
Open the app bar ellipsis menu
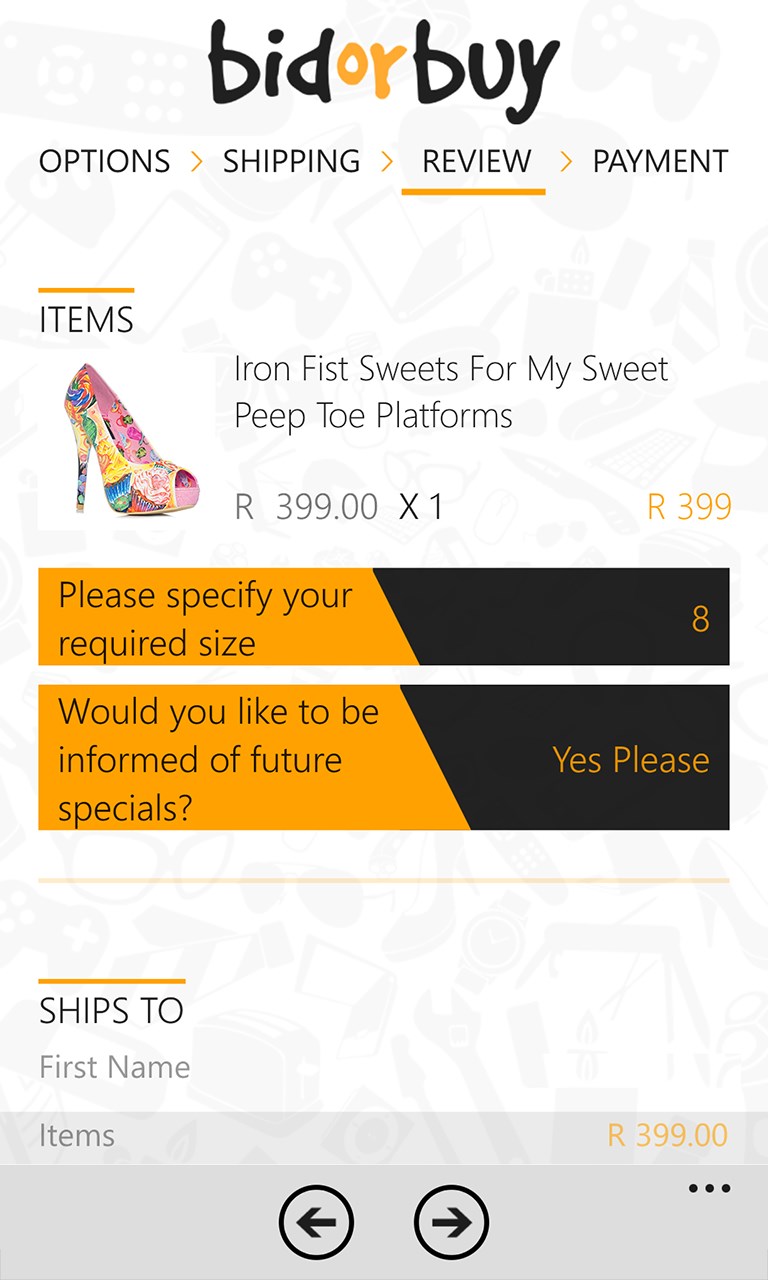click(x=709, y=1188)
